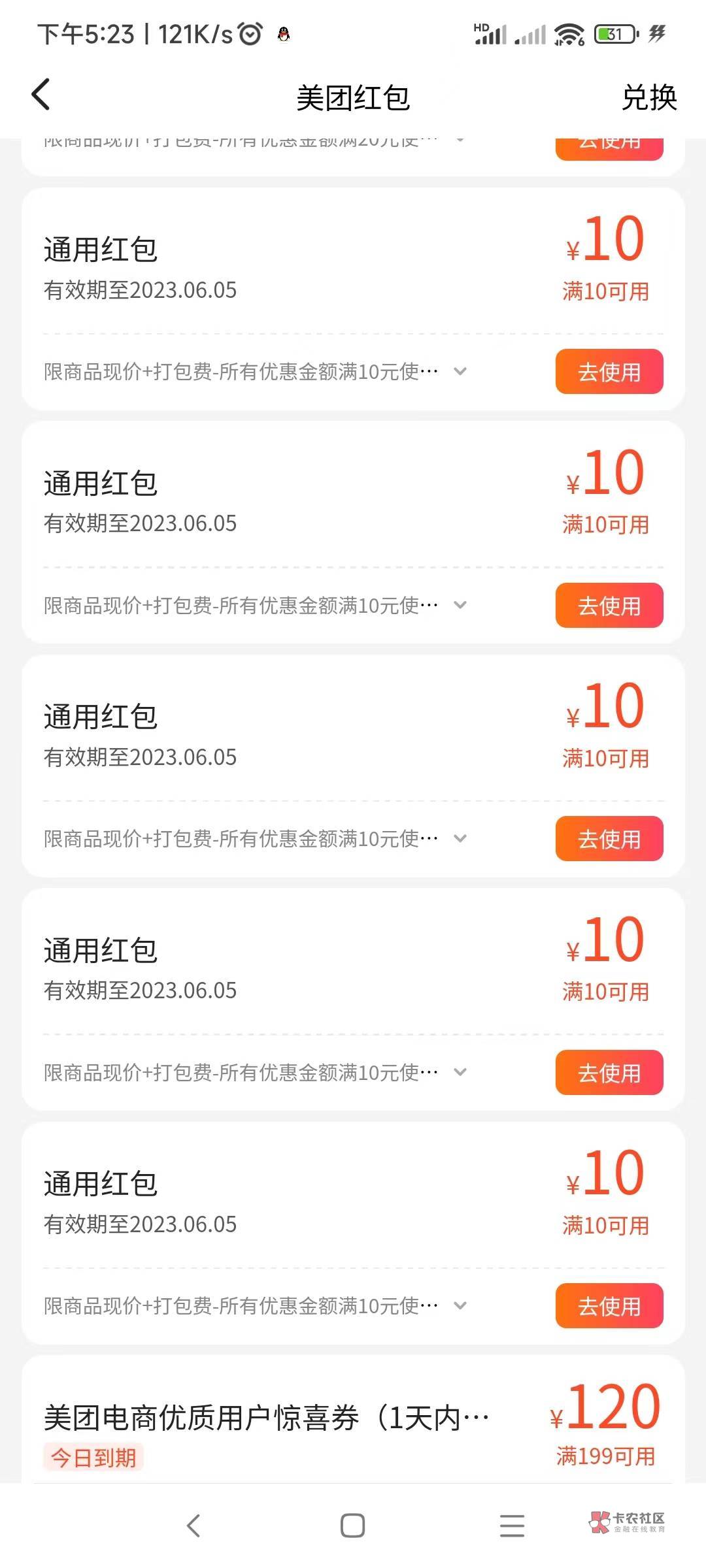
Task: Tap the system home button
Action: 352,1526
